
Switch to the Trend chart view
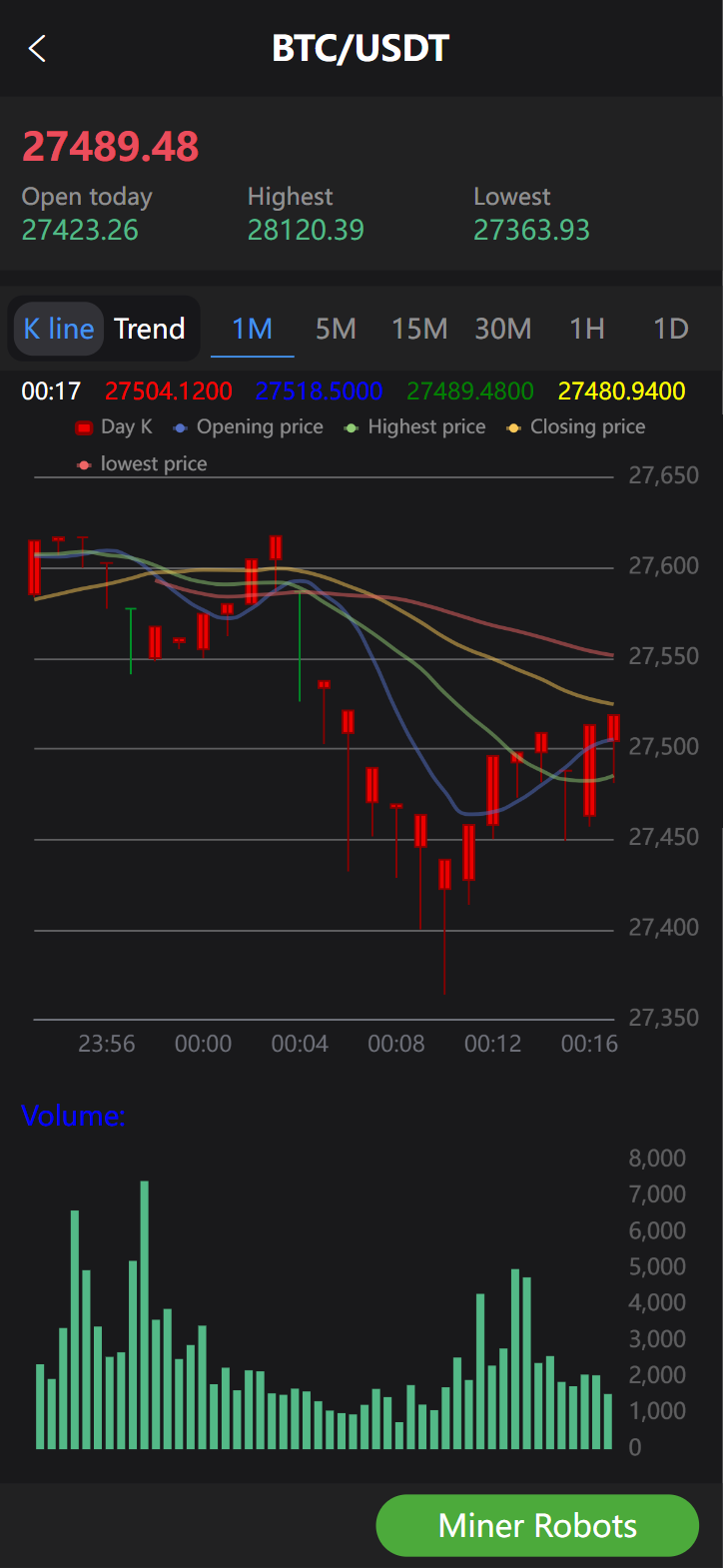(x=150, y=329)
